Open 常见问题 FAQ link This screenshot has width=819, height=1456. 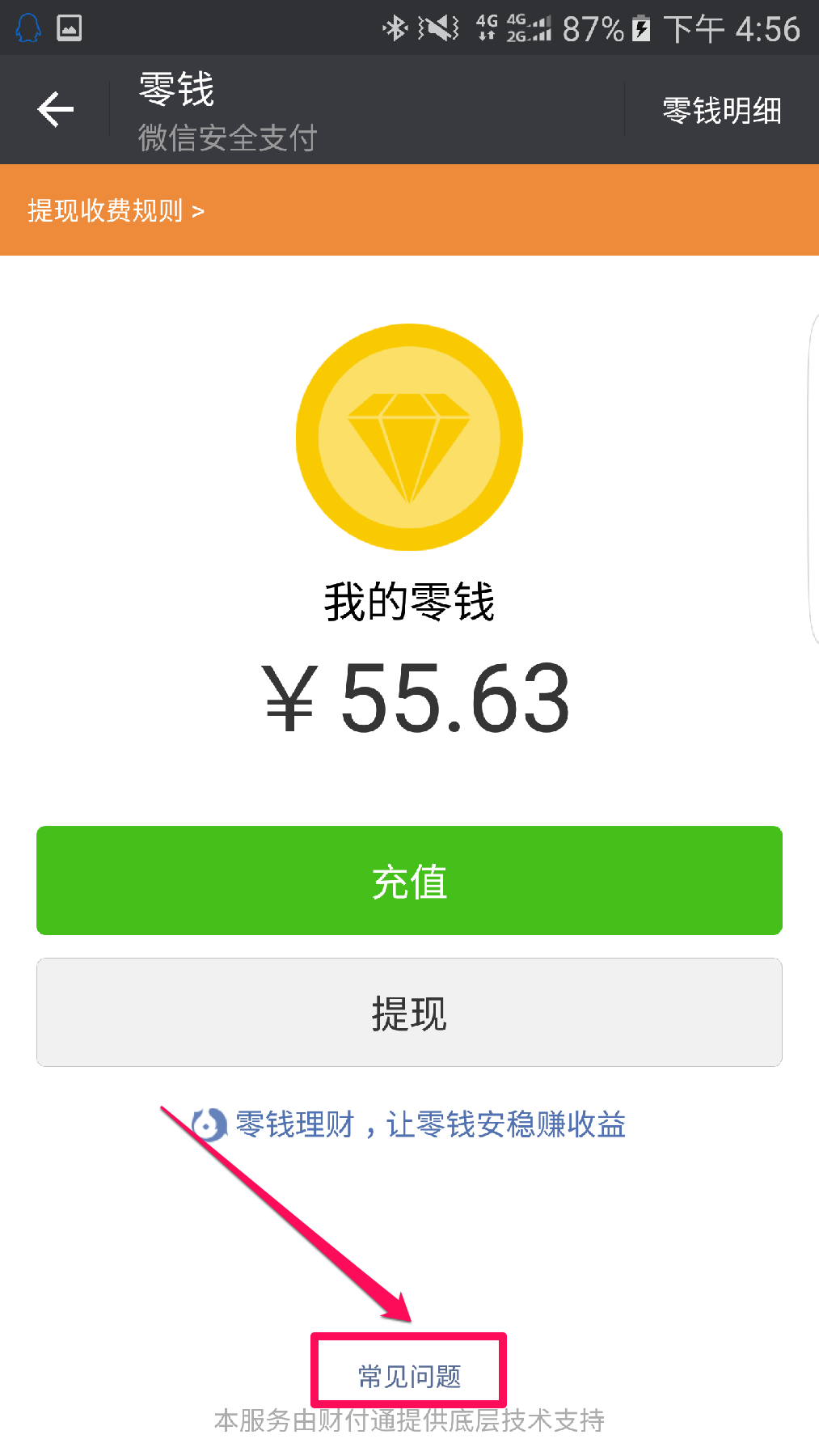pyautogui.click(x=409, y=1376)
